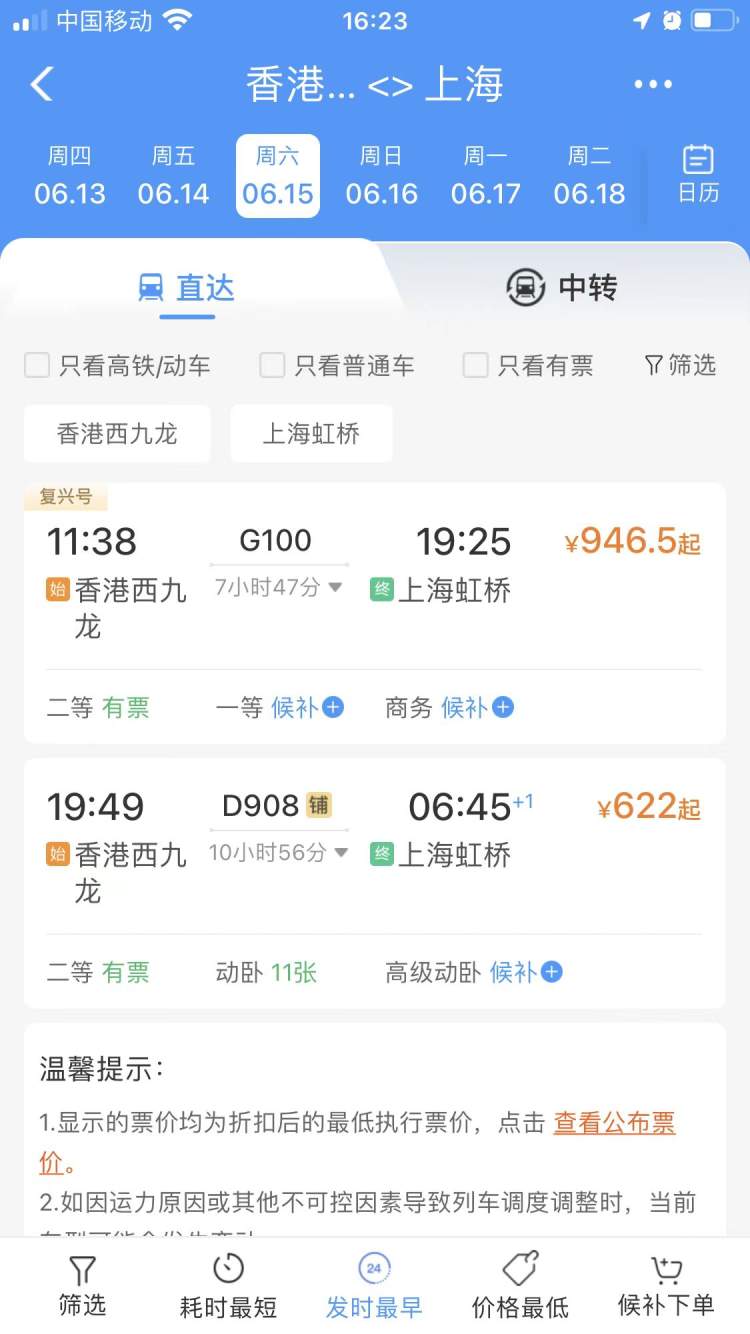
Task: Enable 只看有票 checkbox
Action: click(475, 366)
